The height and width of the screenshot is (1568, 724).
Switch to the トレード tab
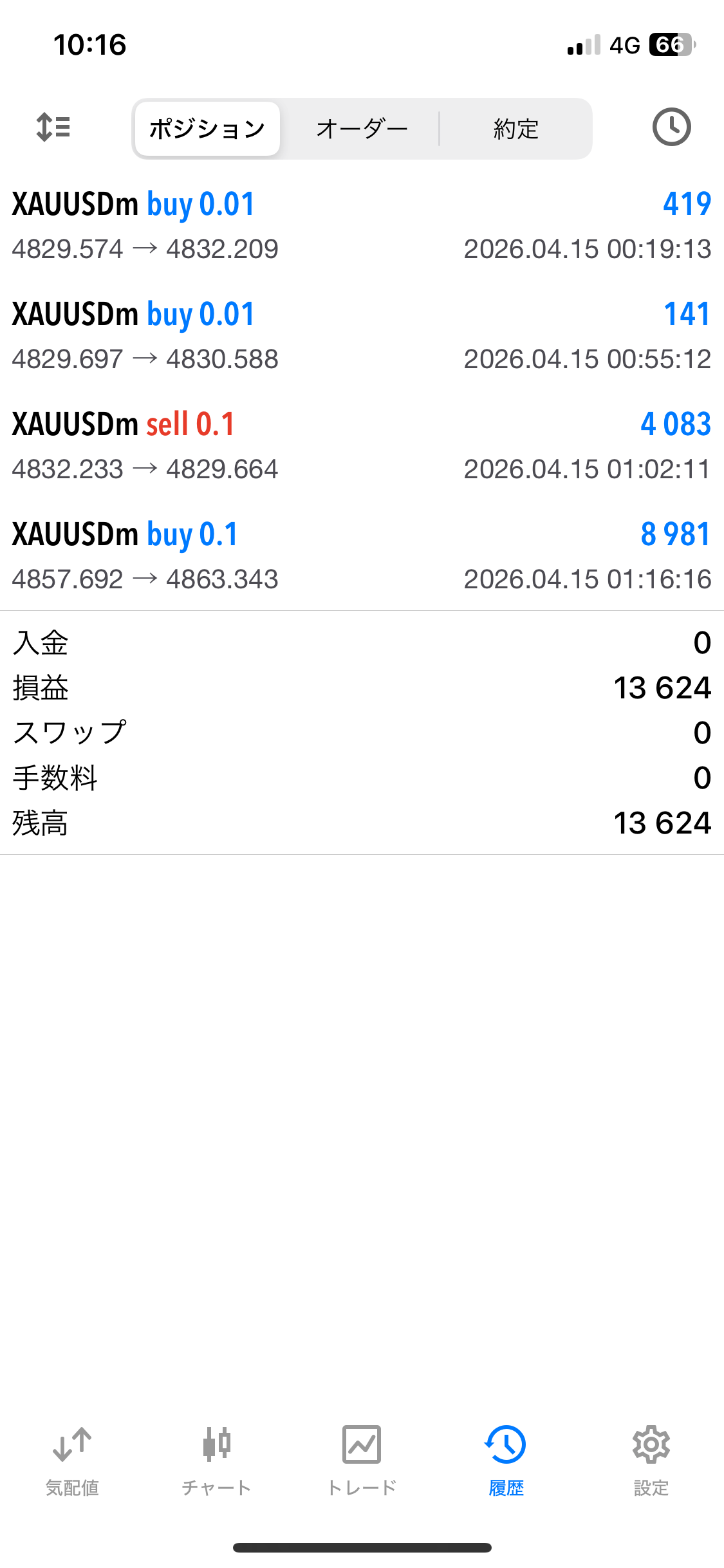pos(362,1461)
